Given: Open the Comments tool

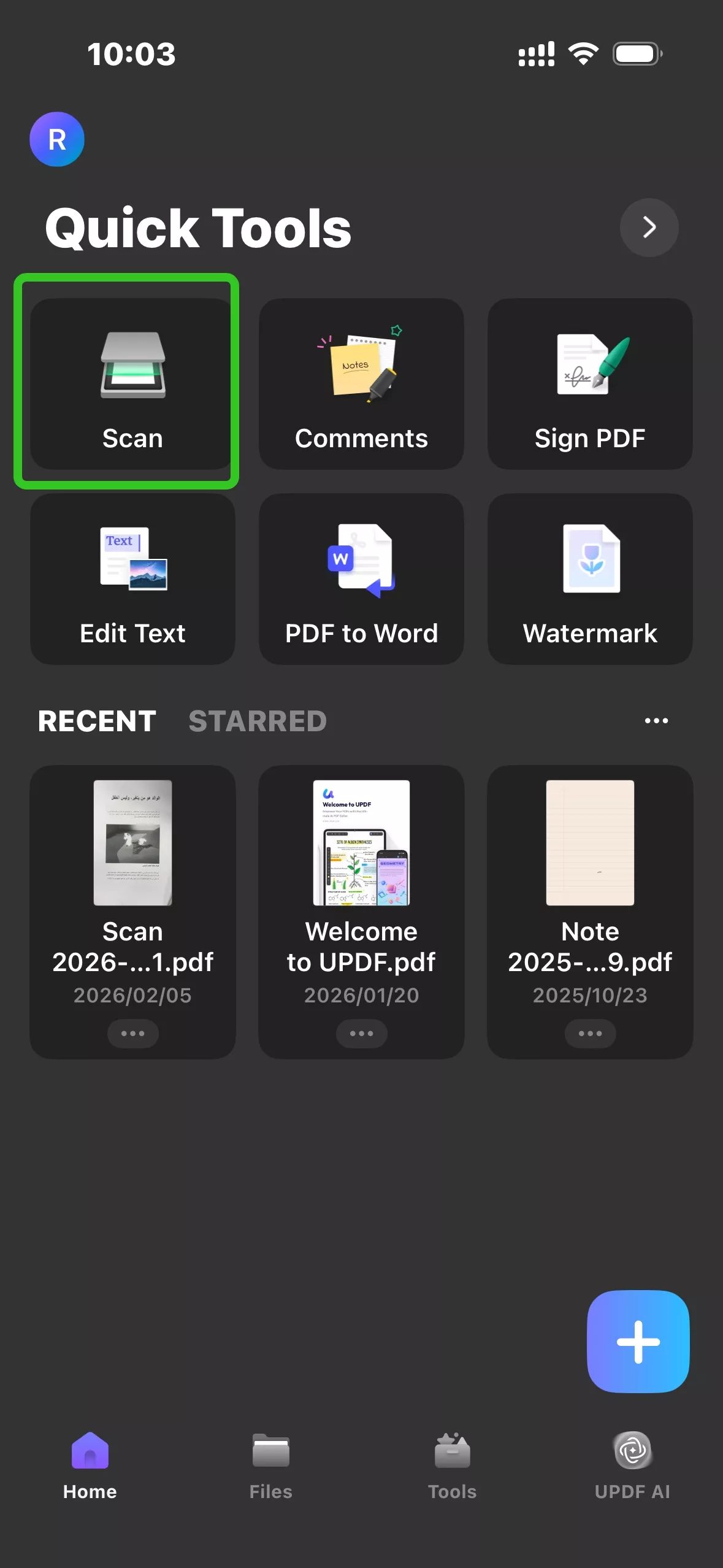Looking at the screenshot, I should point(361,383).
